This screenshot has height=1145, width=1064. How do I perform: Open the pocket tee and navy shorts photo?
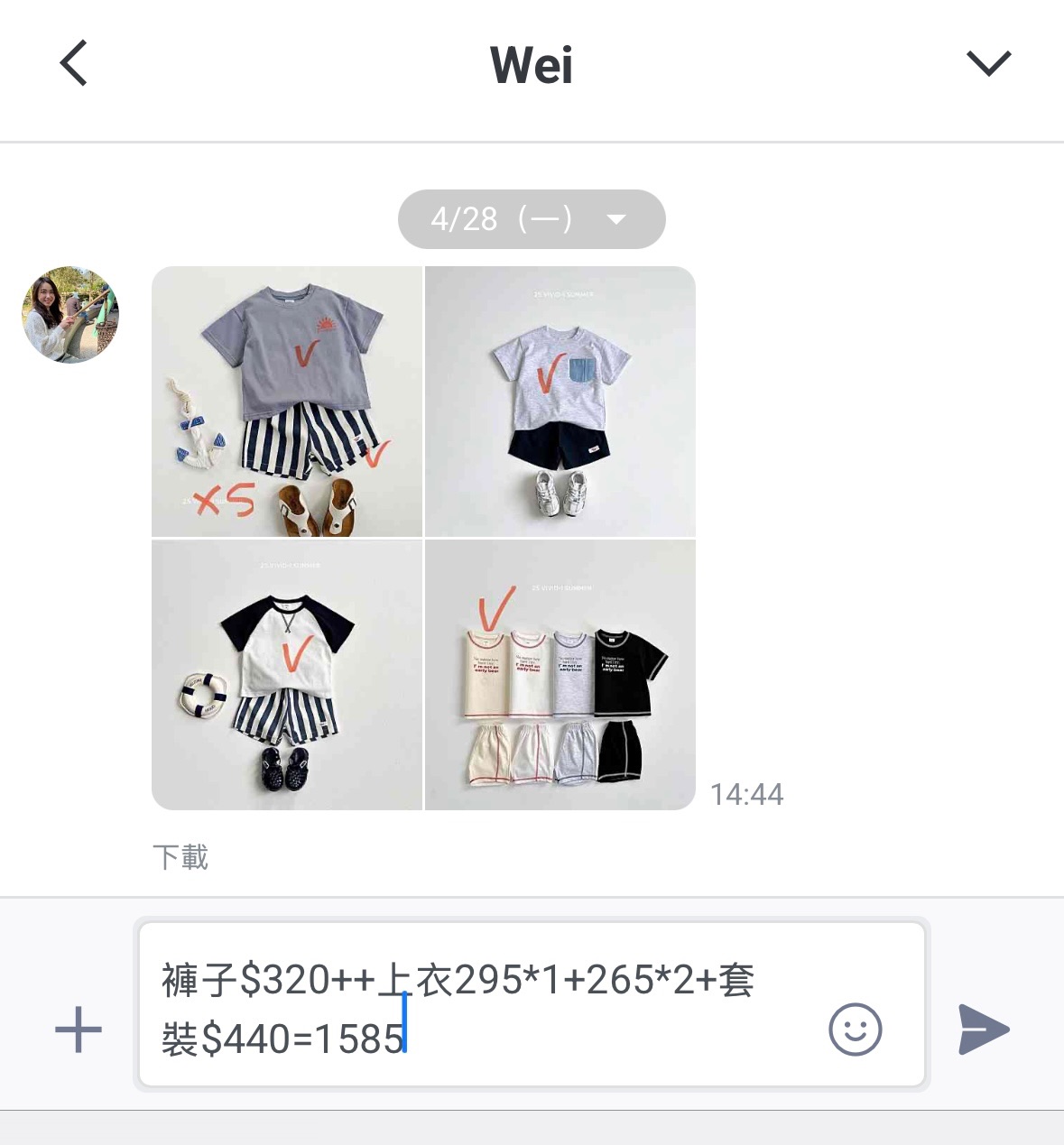pyautogui.click(x=560, y=402)
